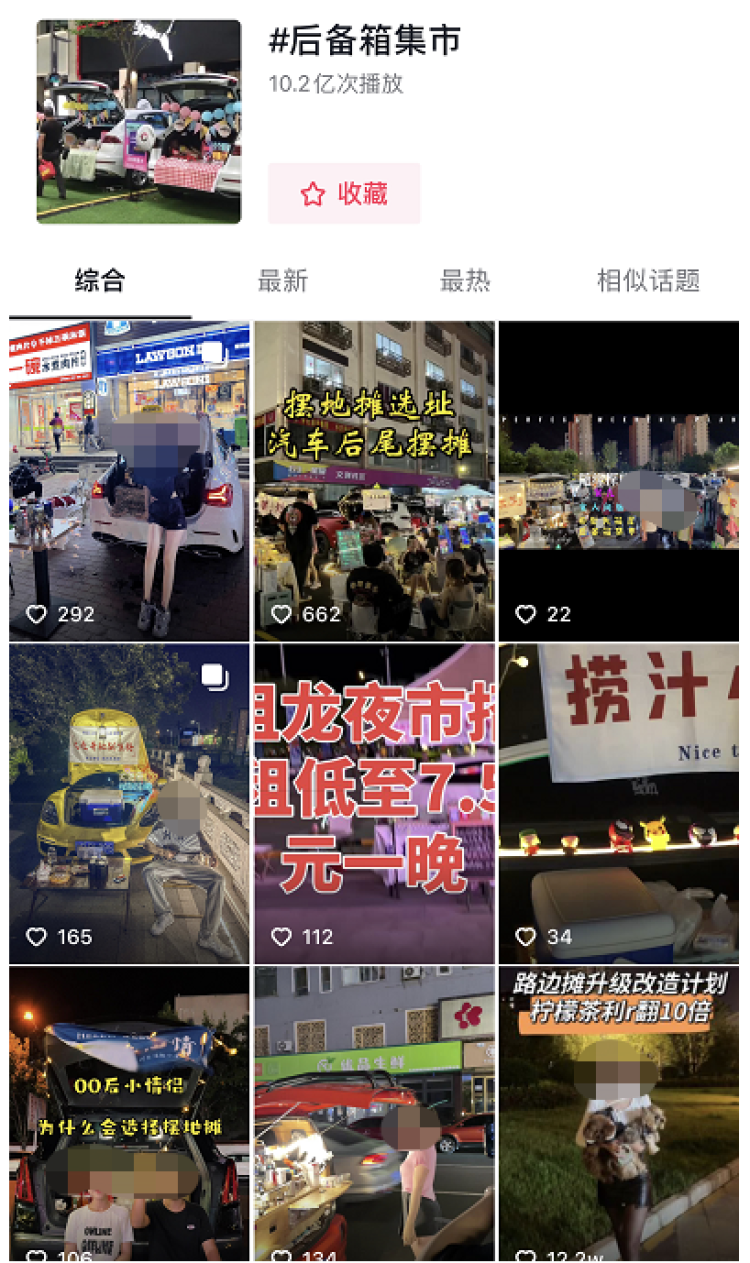Open the night market video with 22 likes
This screenshot has width=750, height=1263.
coord(619,481)
